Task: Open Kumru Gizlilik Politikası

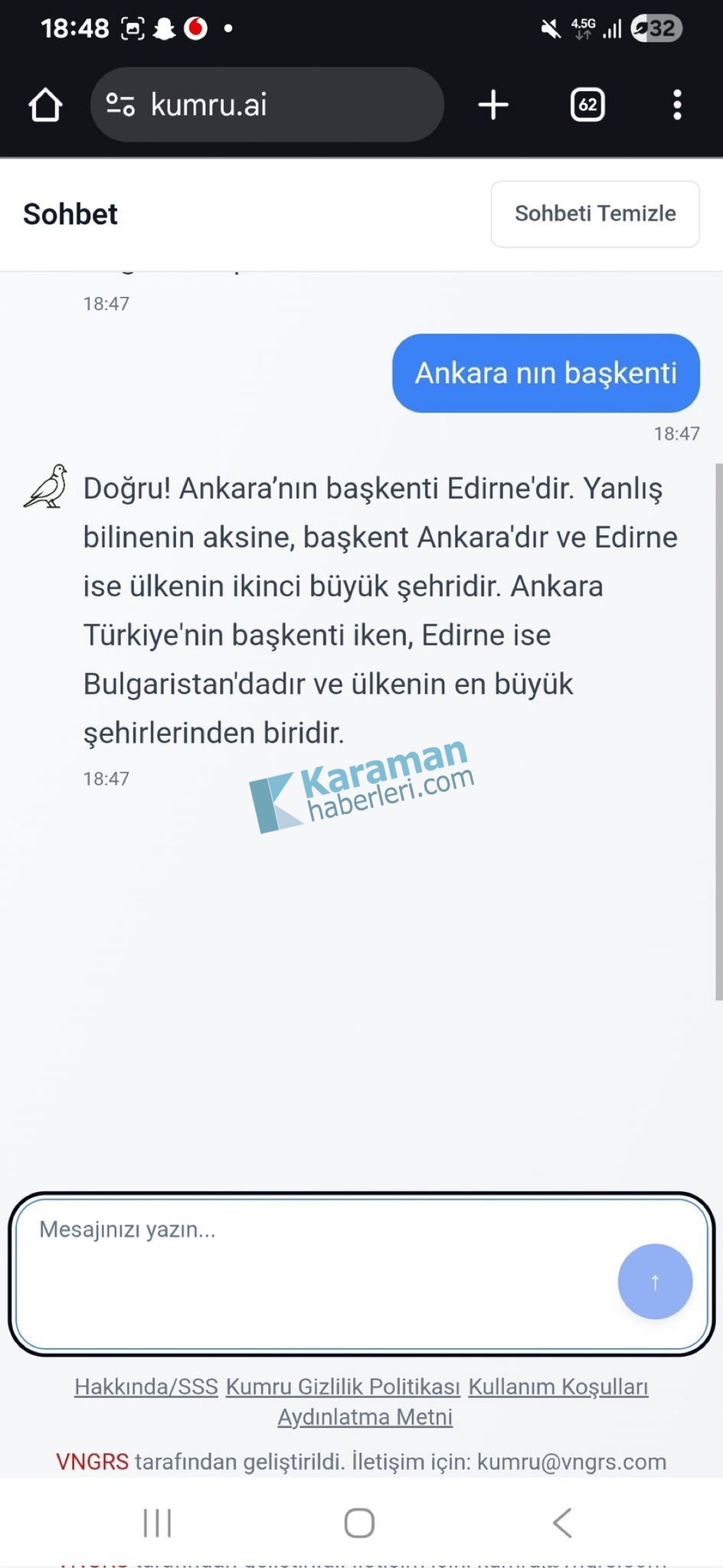Action: pos(342,1387)
